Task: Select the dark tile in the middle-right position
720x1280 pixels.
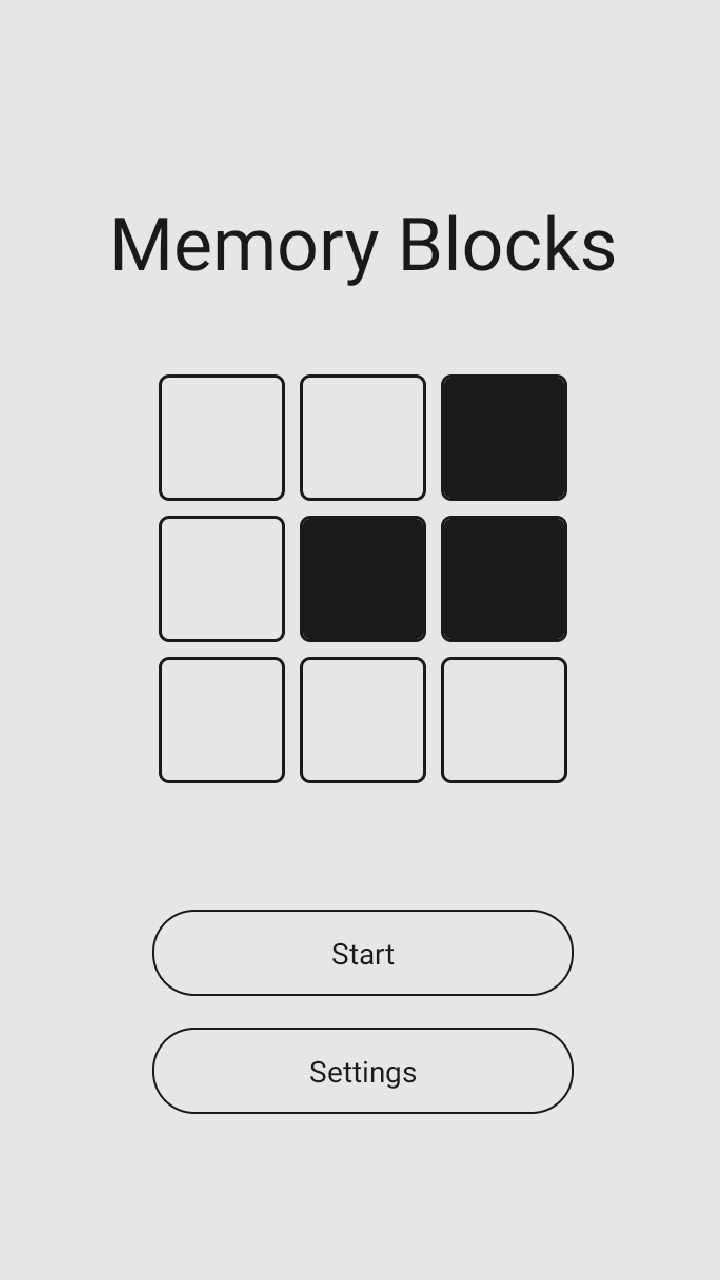Action: [504, 579]
